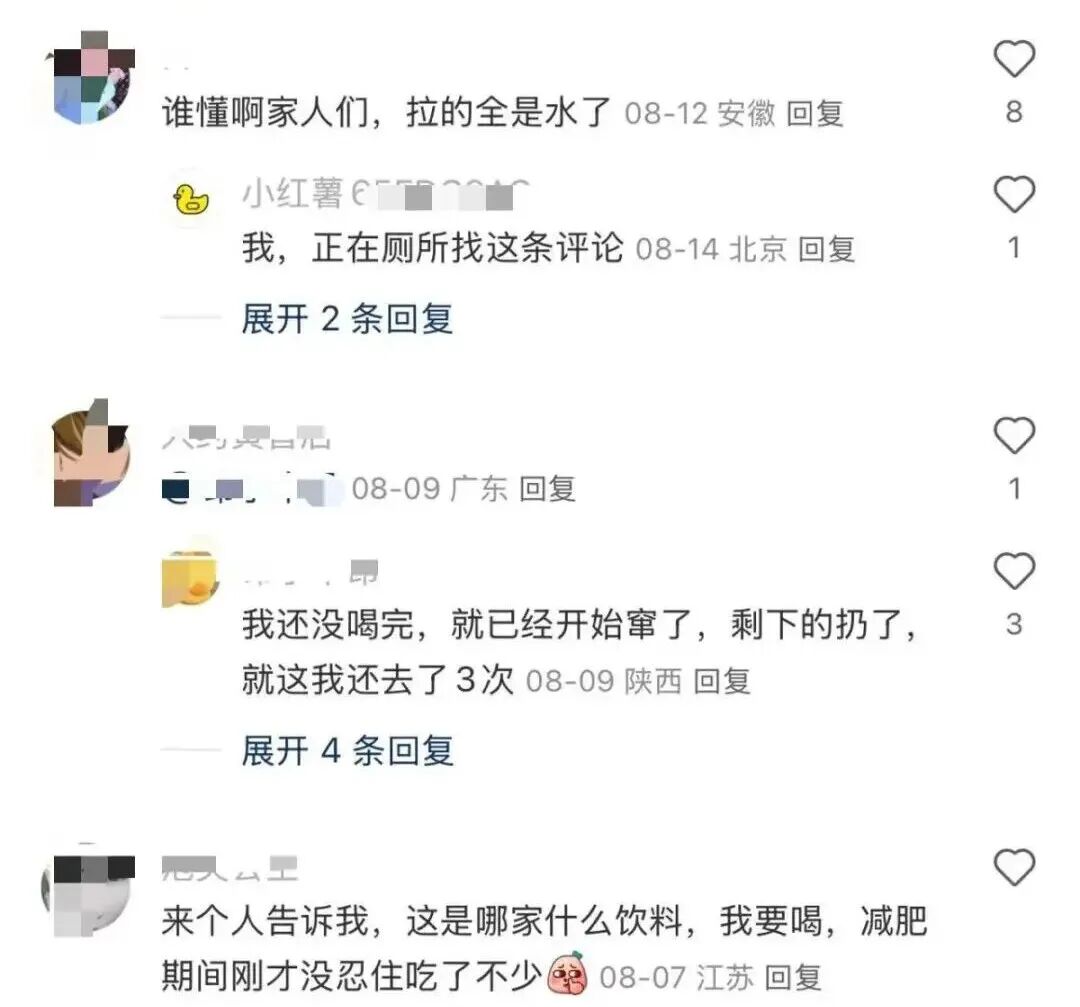The height and width of the screenshot is (1007, 1080).
Task: Open avatar of the 08-07 江苏 commenter
Action: pyautogui.click(x=88, y=897)
